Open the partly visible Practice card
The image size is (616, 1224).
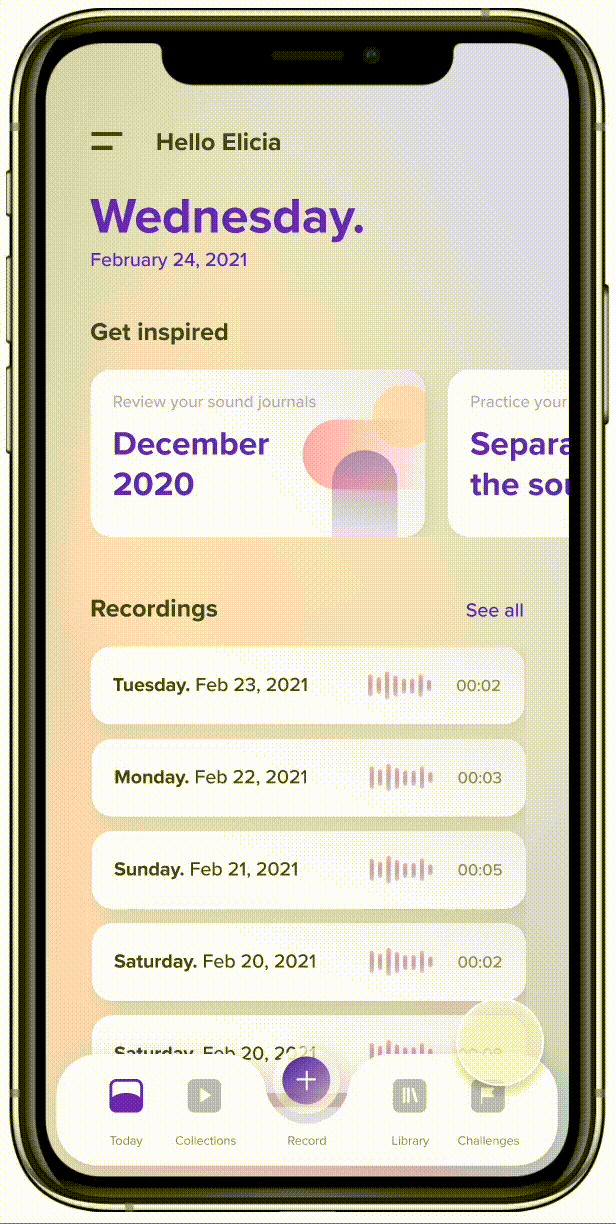[x=508, y=453]
